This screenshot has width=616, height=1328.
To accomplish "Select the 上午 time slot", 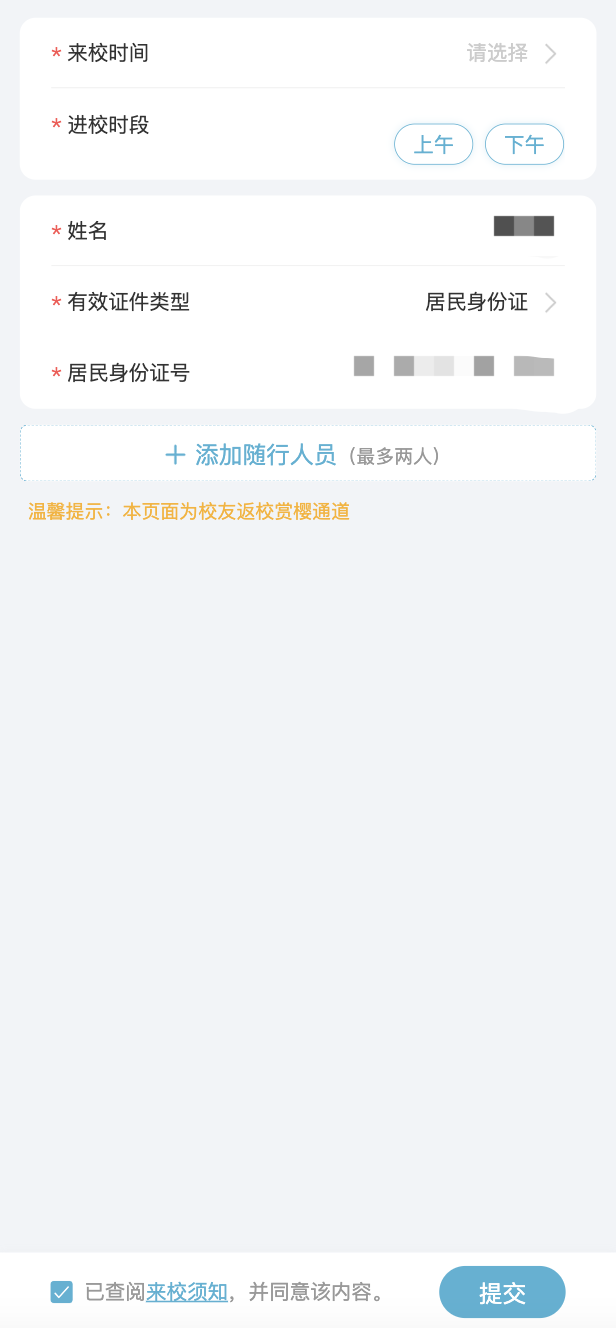I will point(433,145).
